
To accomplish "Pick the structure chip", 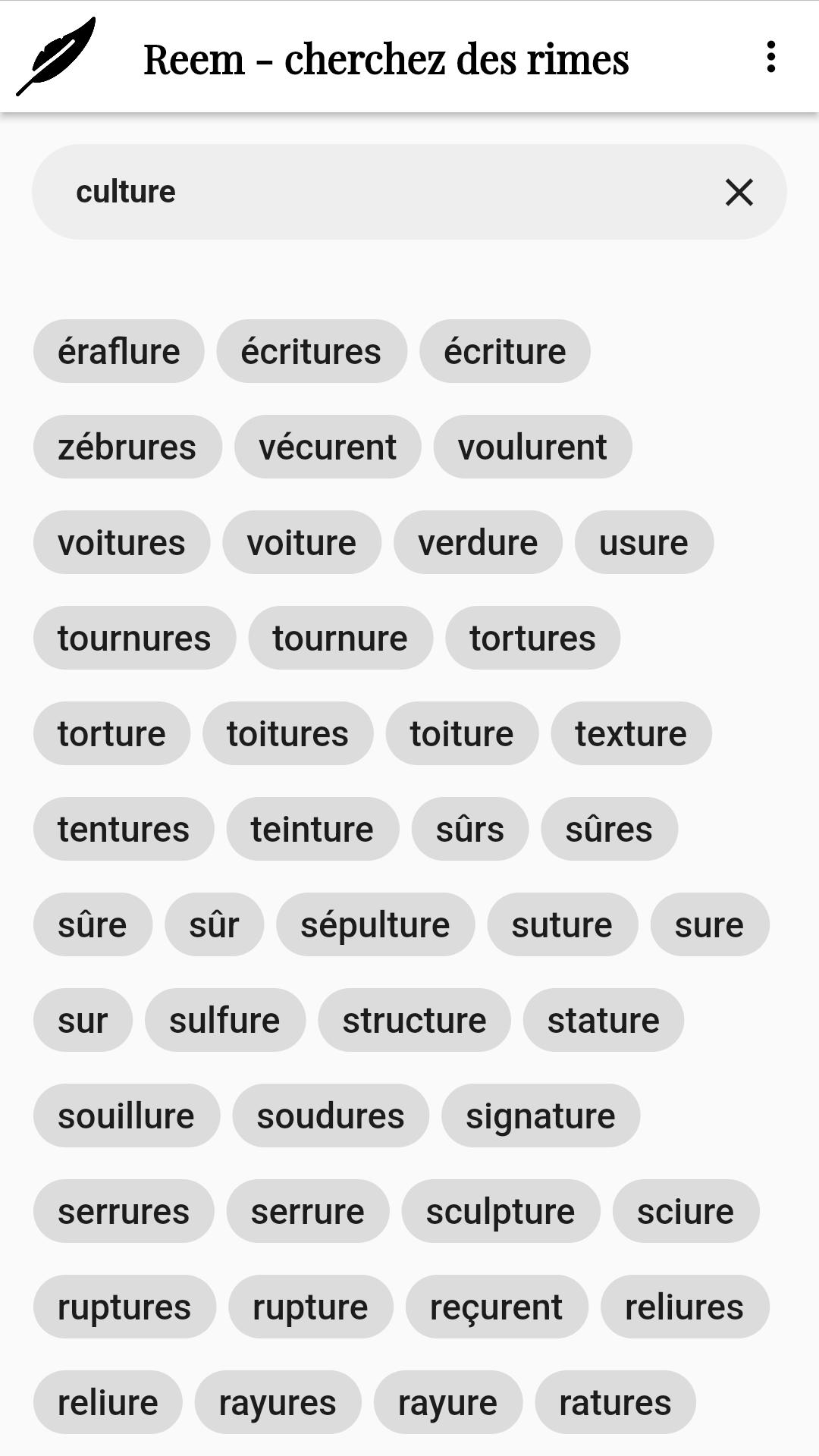I will pos(414,1021).
